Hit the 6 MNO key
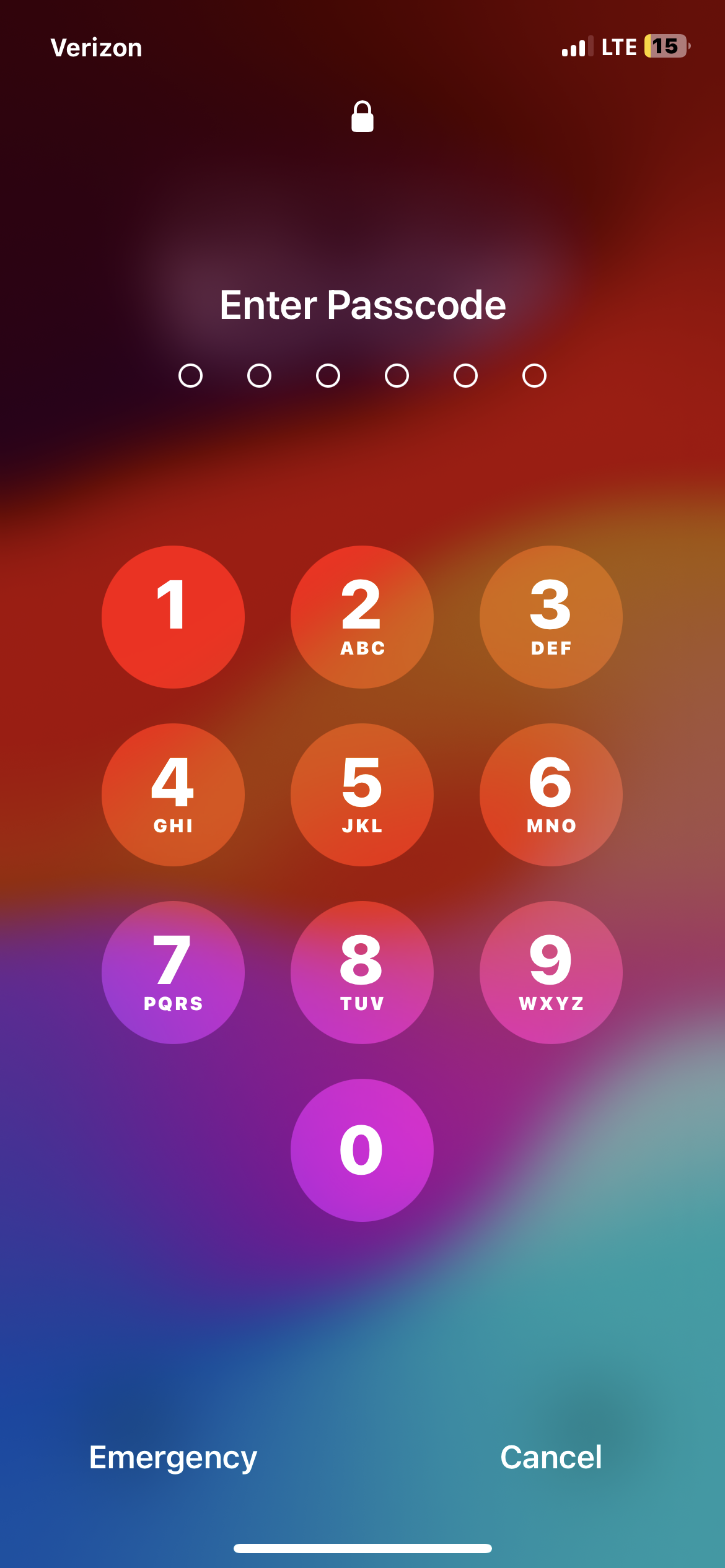The height and width of the screenshot is (1568, 725). 551,795
